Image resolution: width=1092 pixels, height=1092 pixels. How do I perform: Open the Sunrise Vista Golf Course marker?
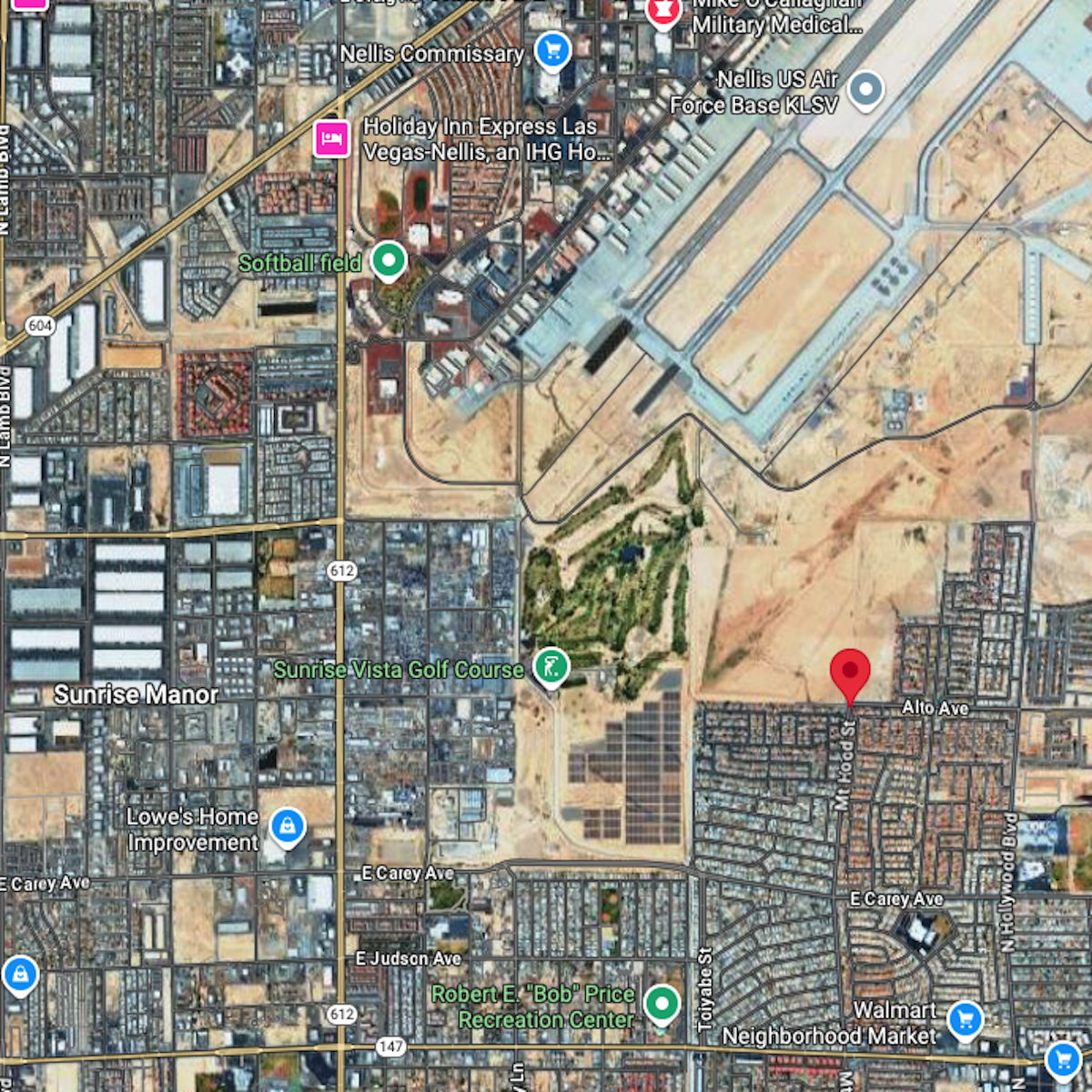(551, 667)
